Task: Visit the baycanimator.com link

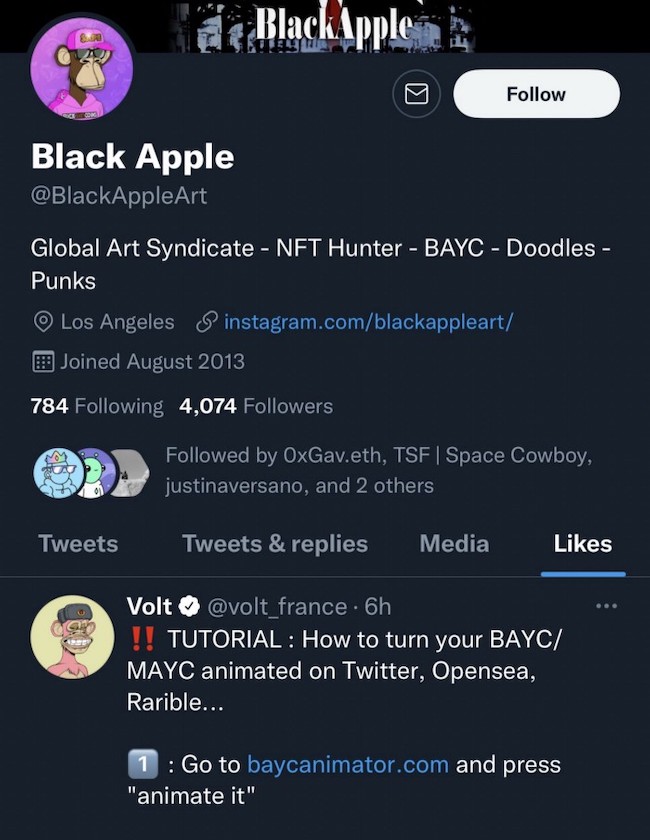Action: [347, 765]
